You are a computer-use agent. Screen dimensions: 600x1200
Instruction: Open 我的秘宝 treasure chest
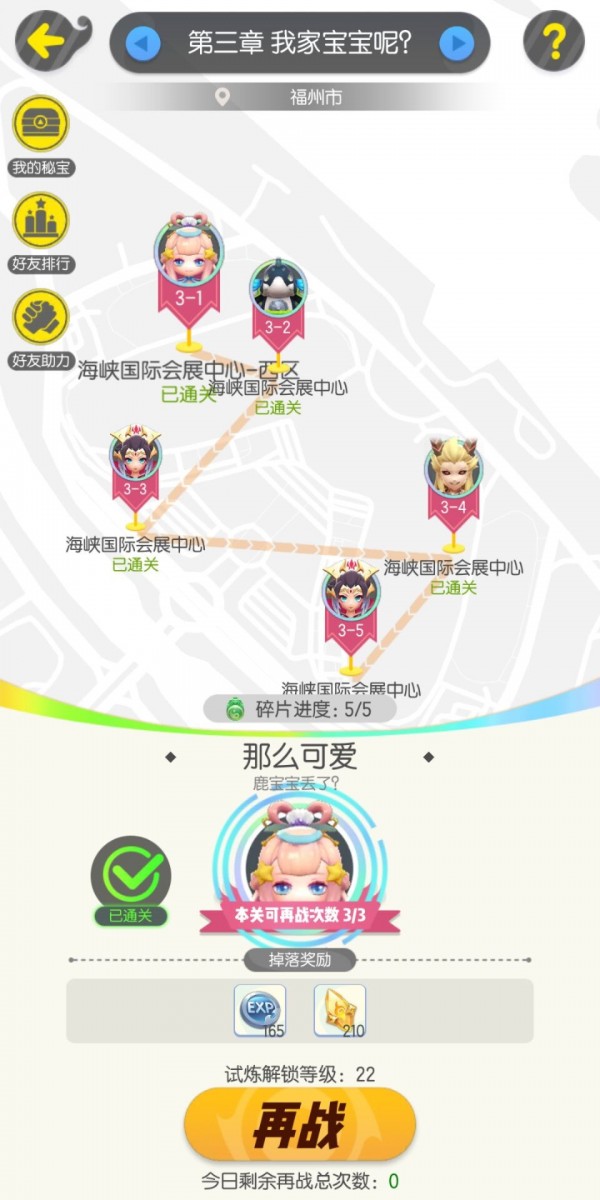pos(41,124)
